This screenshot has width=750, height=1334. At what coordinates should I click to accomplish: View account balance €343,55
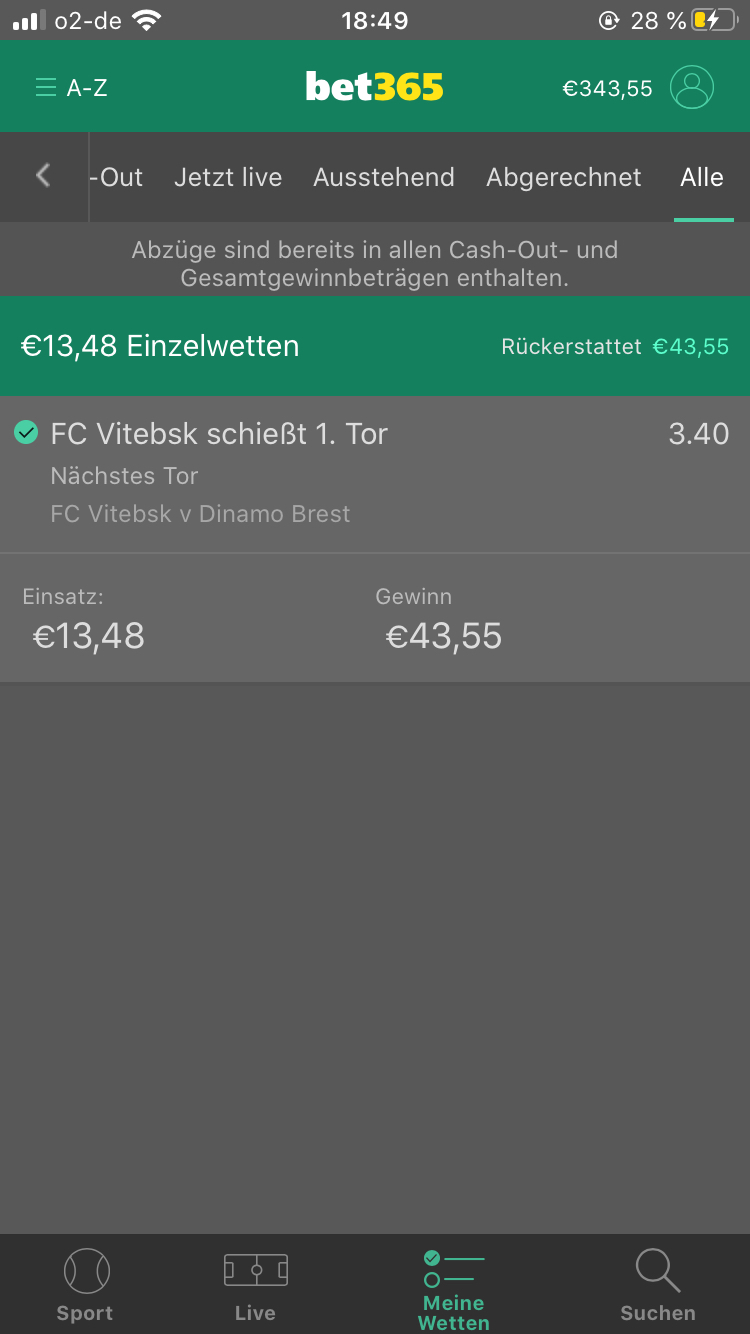[607, 89]
